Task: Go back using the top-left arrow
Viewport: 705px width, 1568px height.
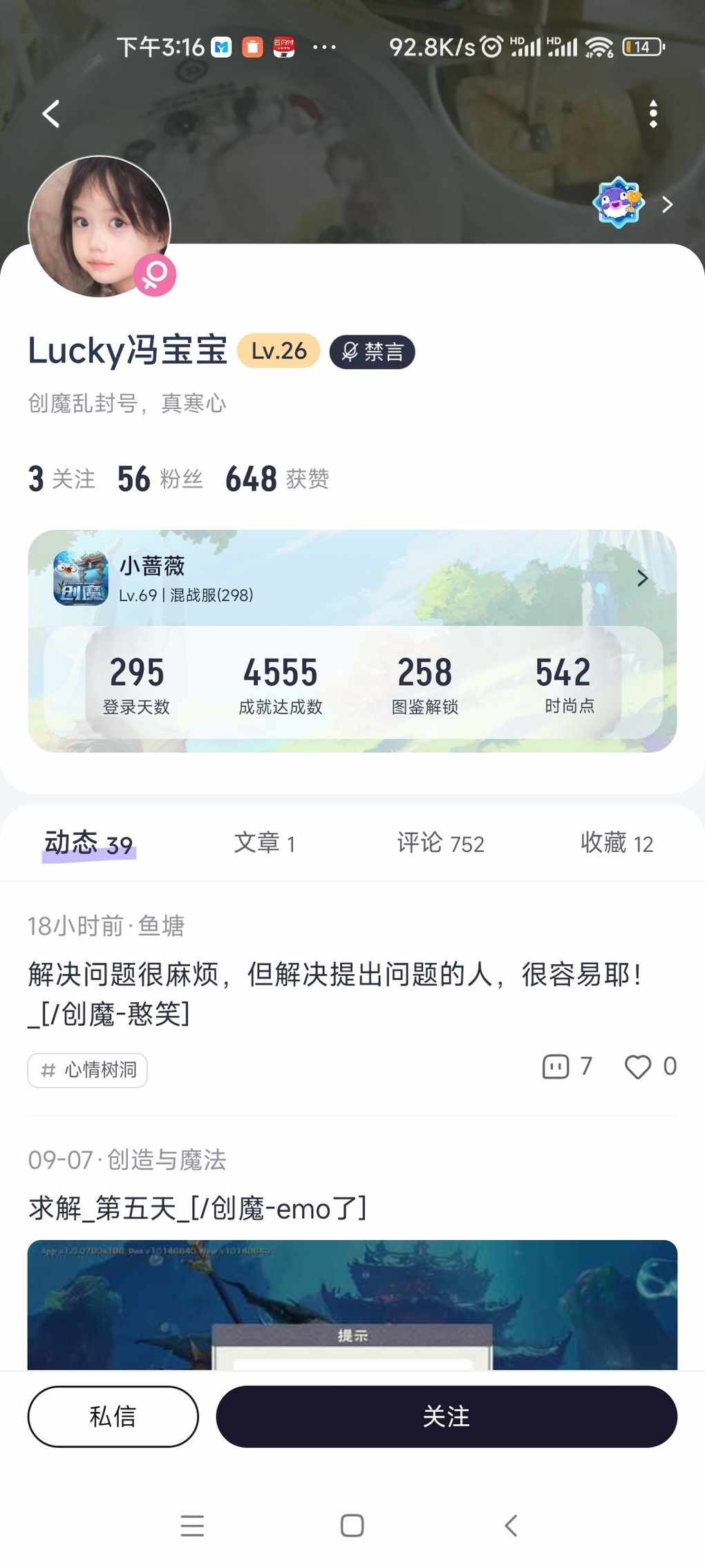Action: 51,114
